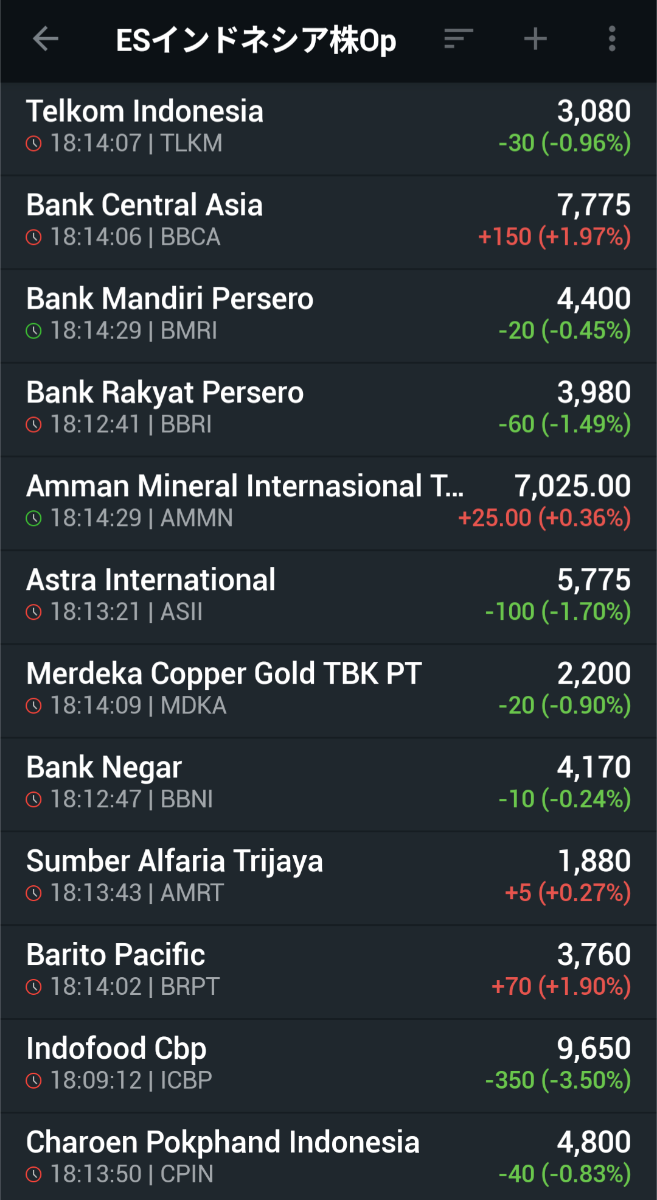The image size is (657, 1200).
Task: Open Charoen Pokphand Indonesia quote
Action: click(328, 1158)
